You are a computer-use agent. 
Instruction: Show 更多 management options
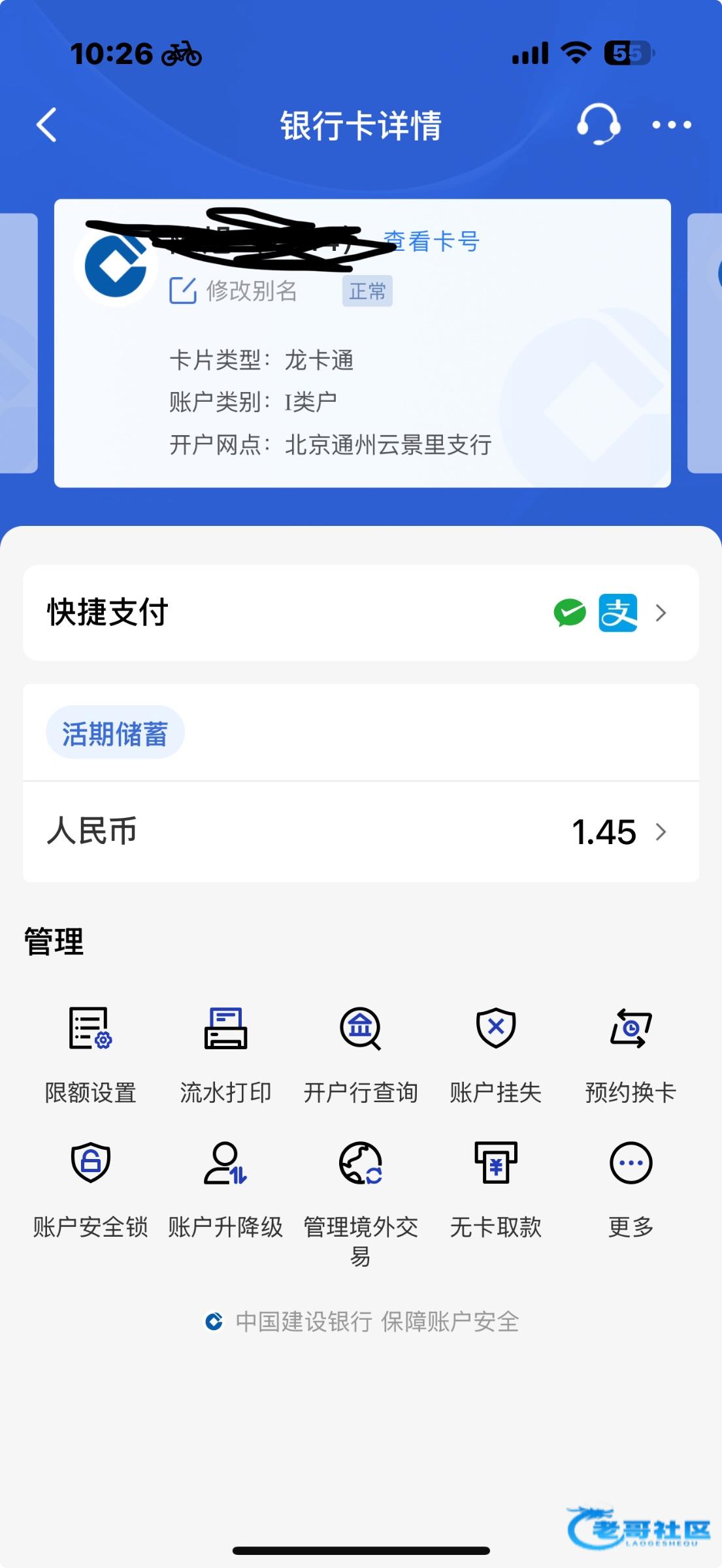tap(631, 1189)
